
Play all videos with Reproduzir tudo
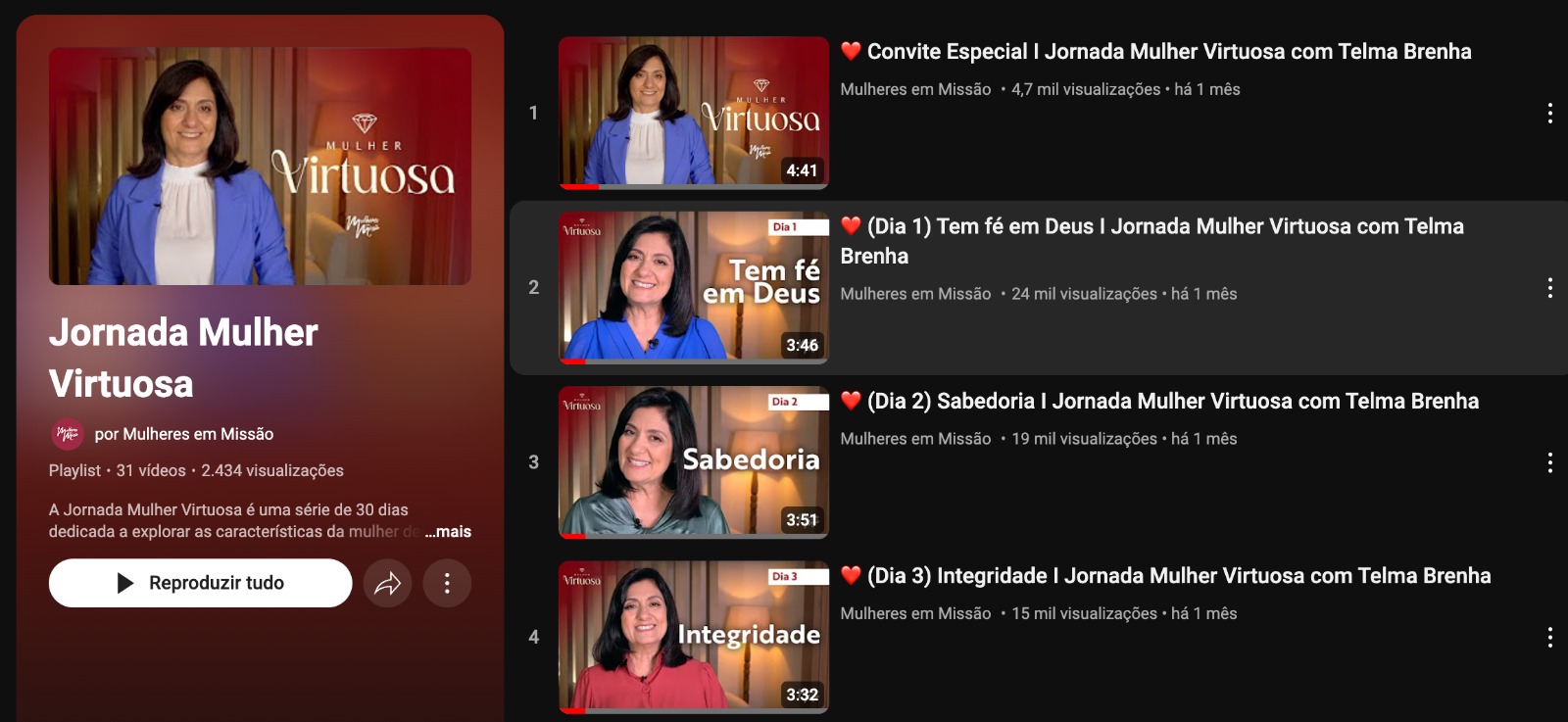pos(200,583)
